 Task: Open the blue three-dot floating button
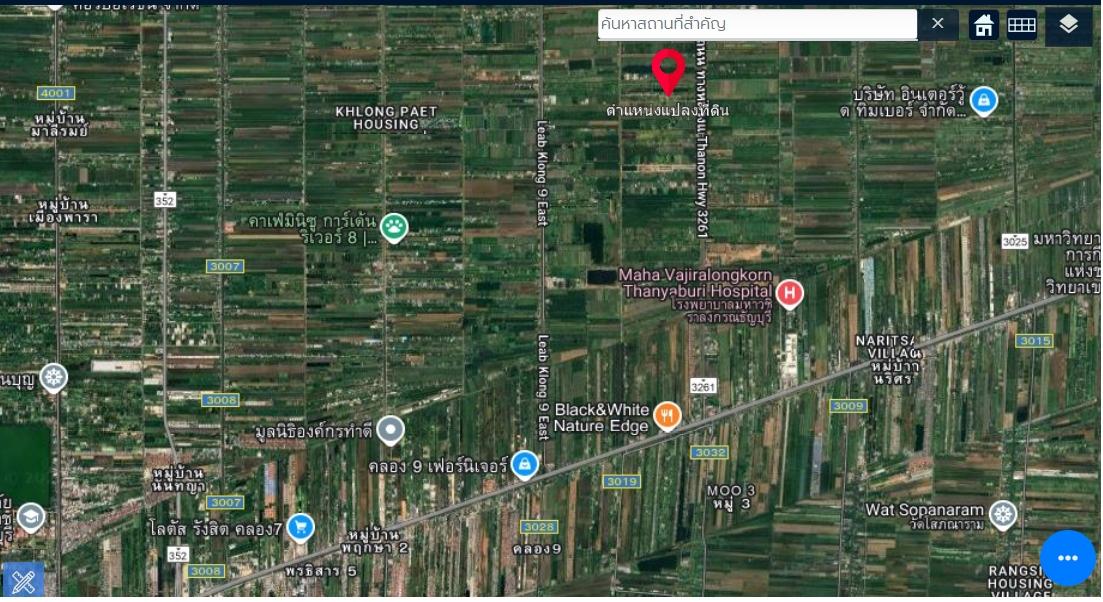[1067, 558]
